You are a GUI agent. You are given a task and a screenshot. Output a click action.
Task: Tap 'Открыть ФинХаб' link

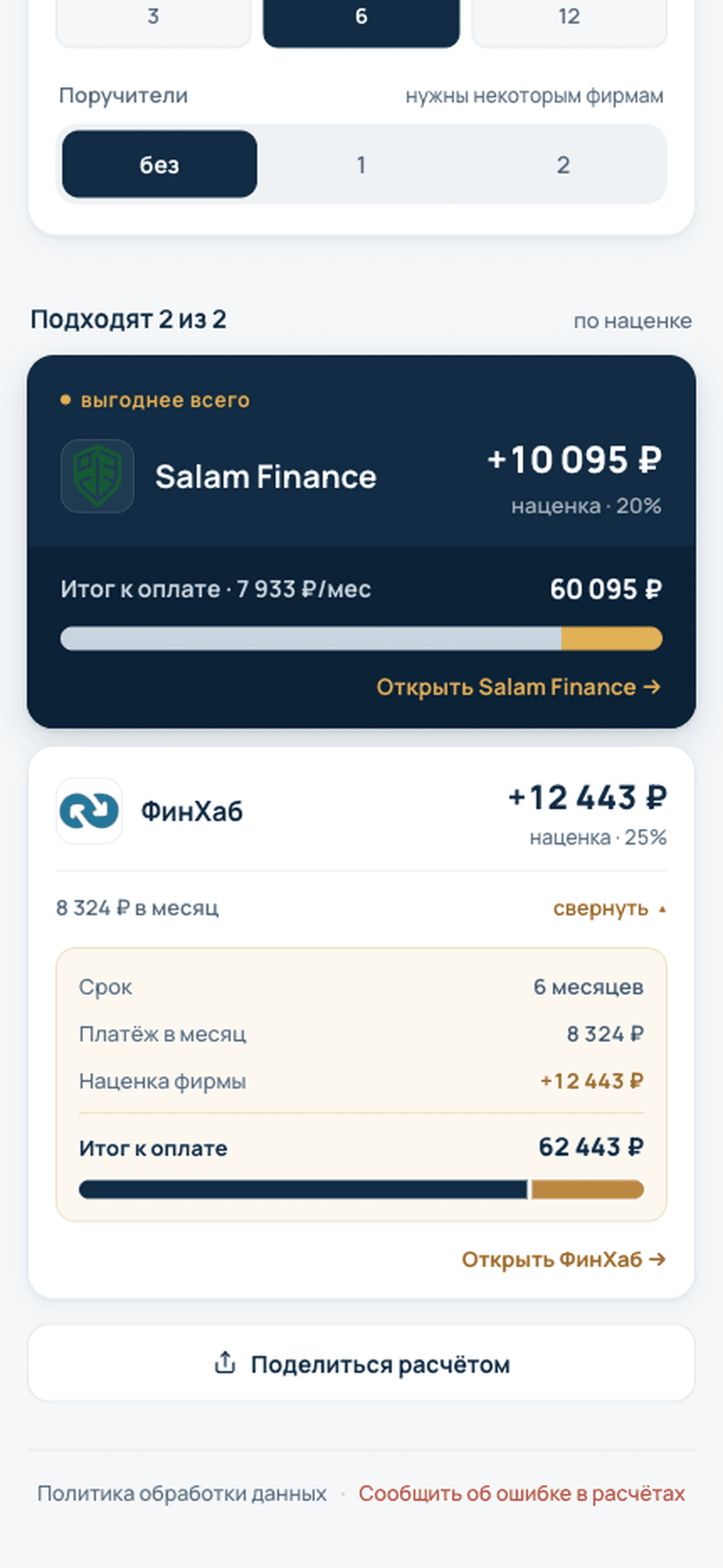[x=563, y=1259]
